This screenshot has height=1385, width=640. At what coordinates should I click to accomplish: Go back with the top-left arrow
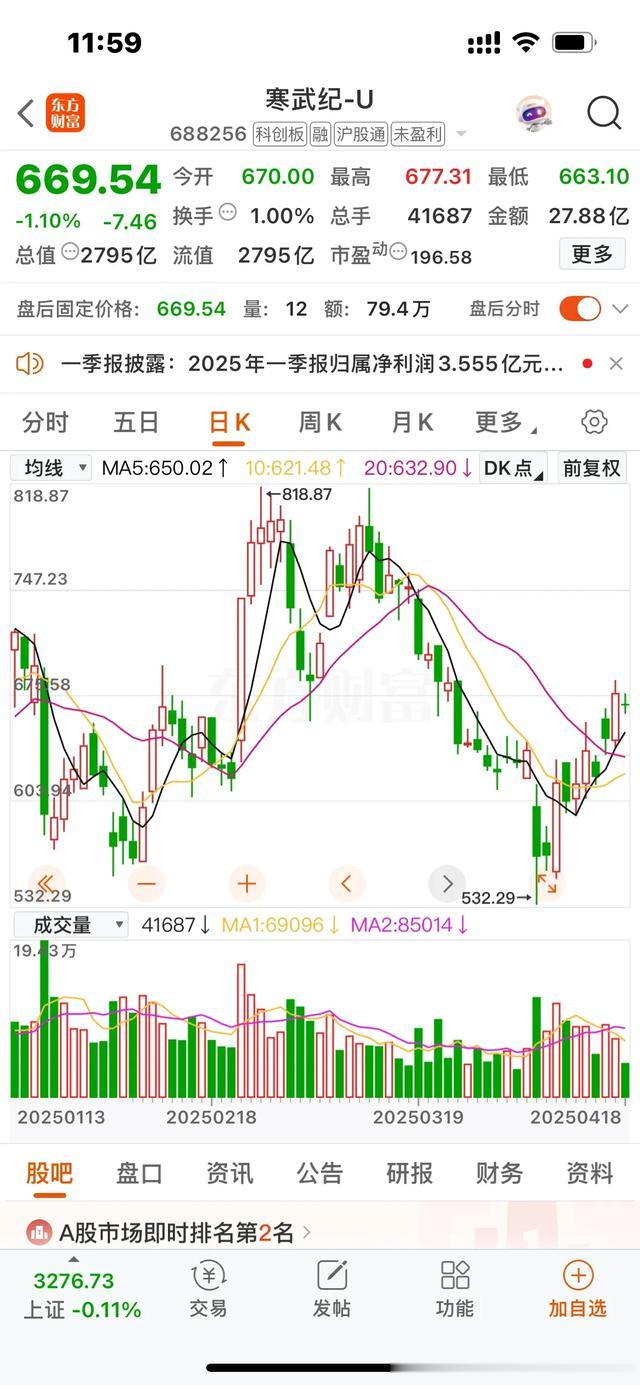[26, 113]
